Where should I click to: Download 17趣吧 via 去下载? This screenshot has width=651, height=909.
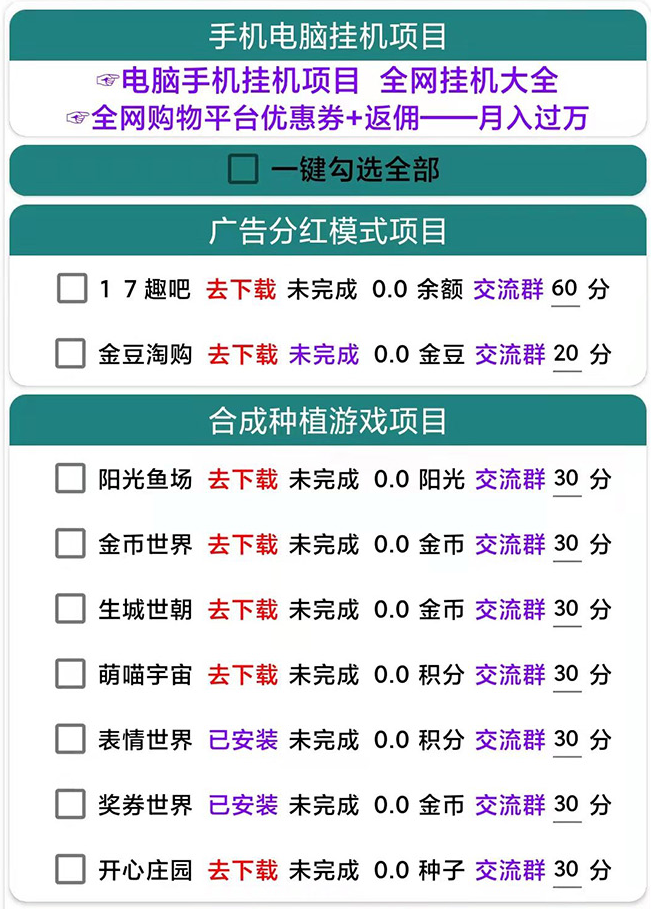coord(241,290)
